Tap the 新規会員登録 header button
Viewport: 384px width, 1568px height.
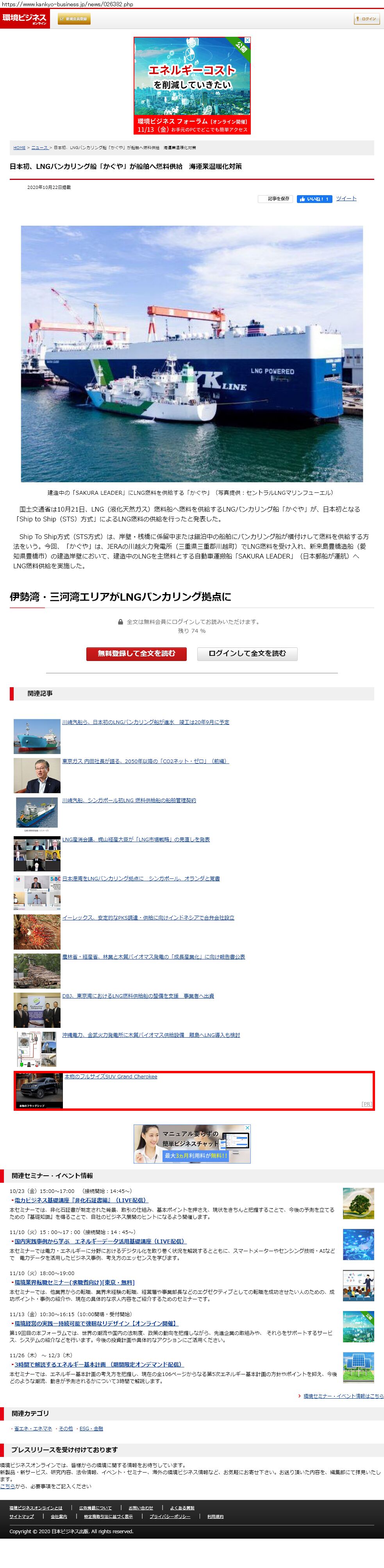coord(74,19)
